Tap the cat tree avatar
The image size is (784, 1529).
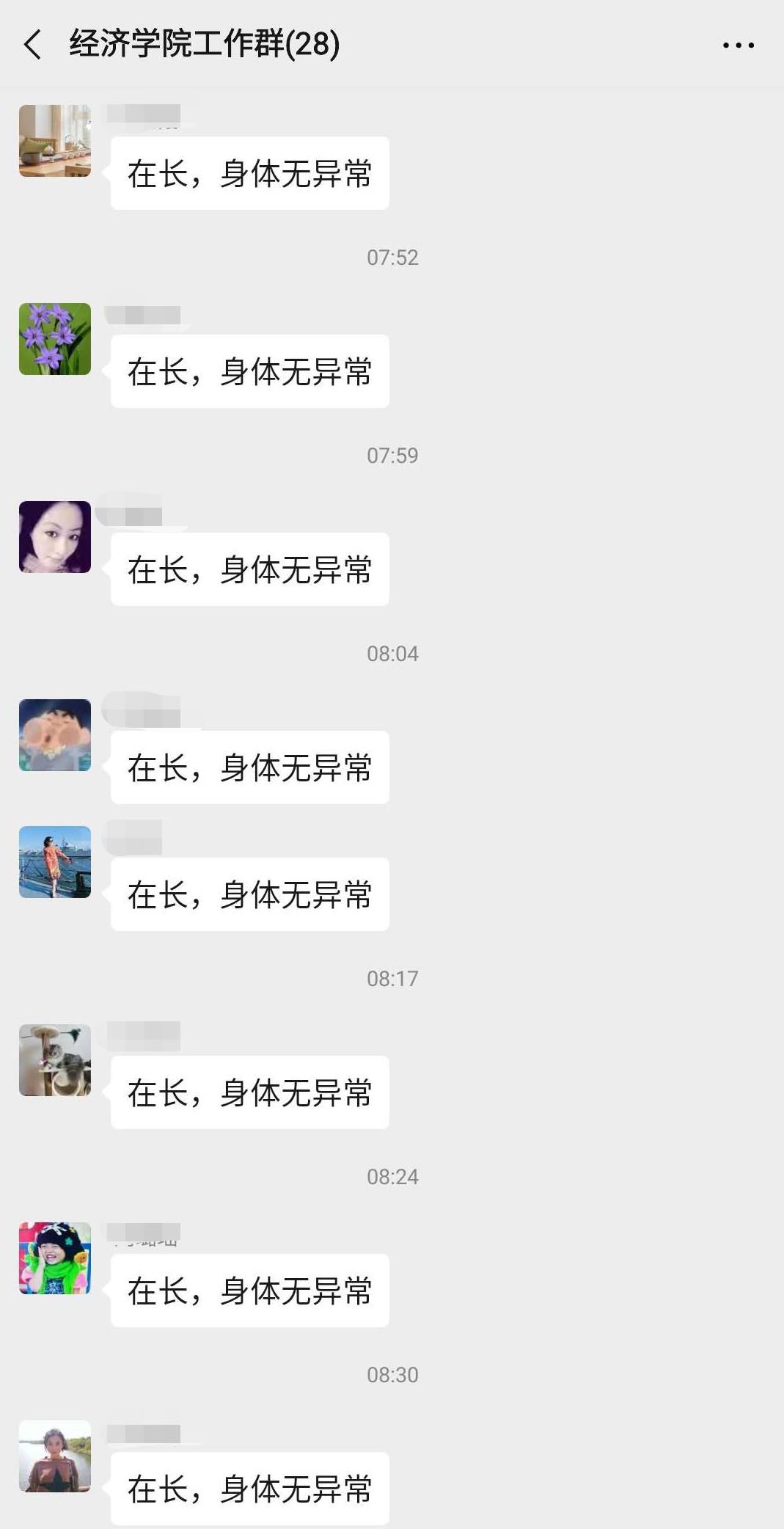tap(55, 1060)
